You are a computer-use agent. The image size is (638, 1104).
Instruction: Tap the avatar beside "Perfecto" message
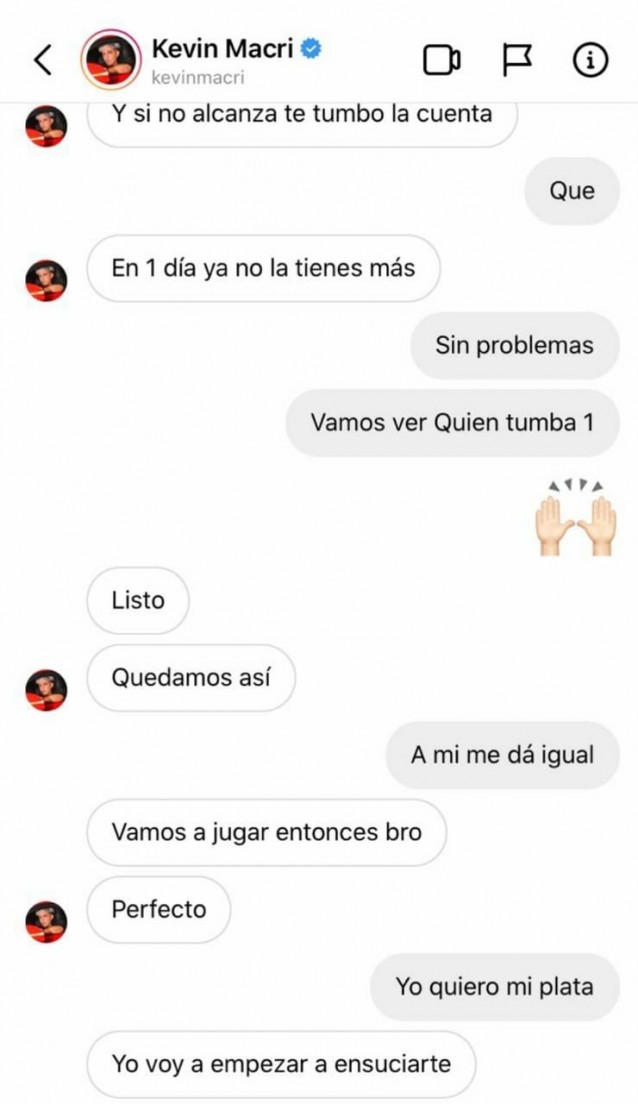46,920
